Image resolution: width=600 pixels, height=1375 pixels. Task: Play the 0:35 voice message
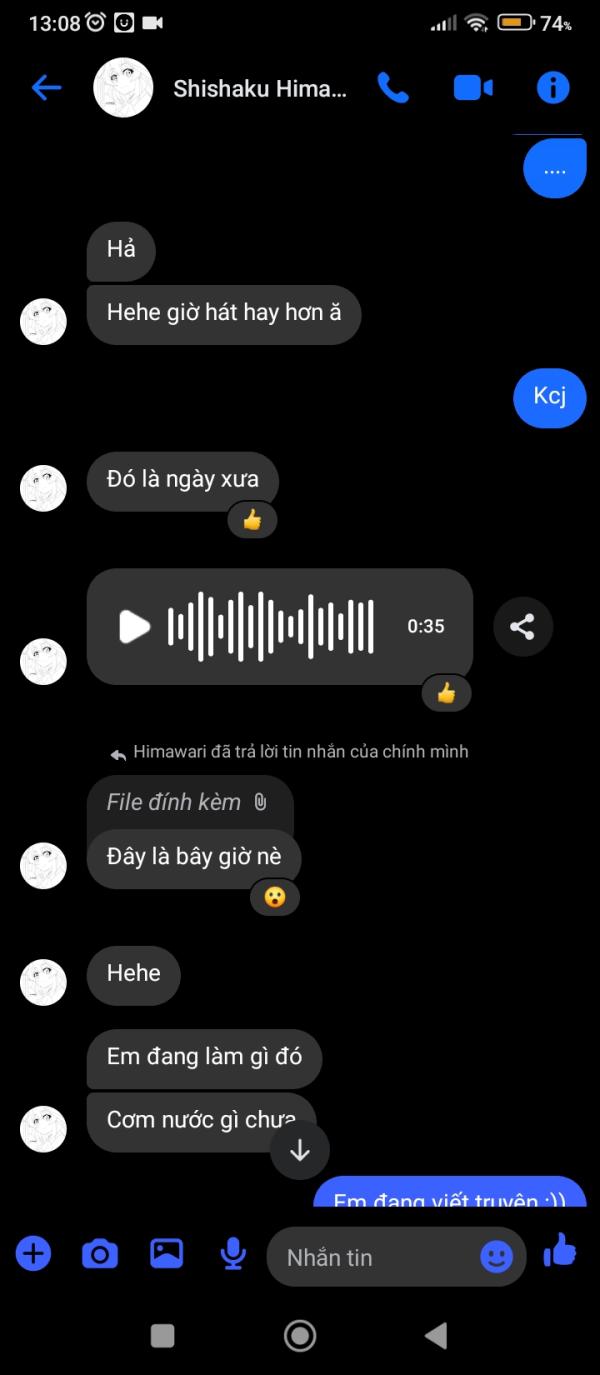coord(134,627)
